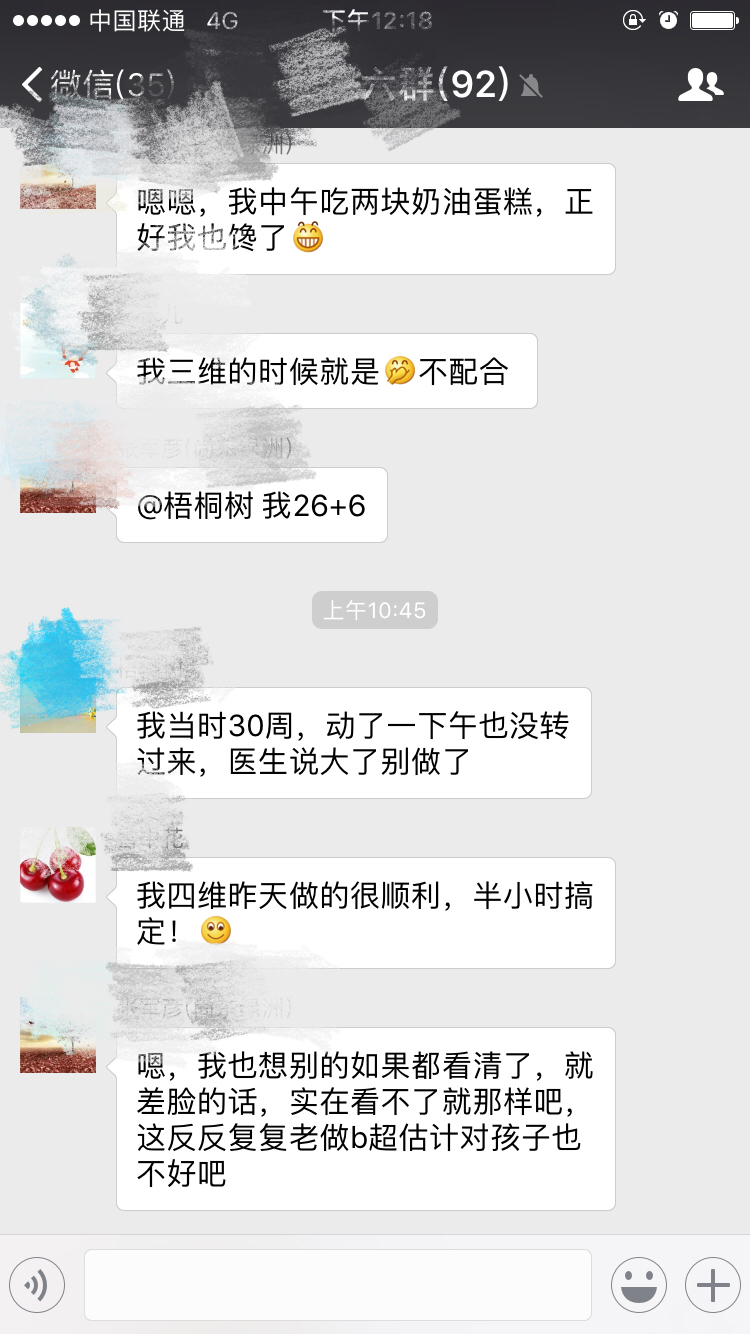Tap the plus icon to open more attachments
Screen dimensions: 750x1334
tap(710, 1284)
